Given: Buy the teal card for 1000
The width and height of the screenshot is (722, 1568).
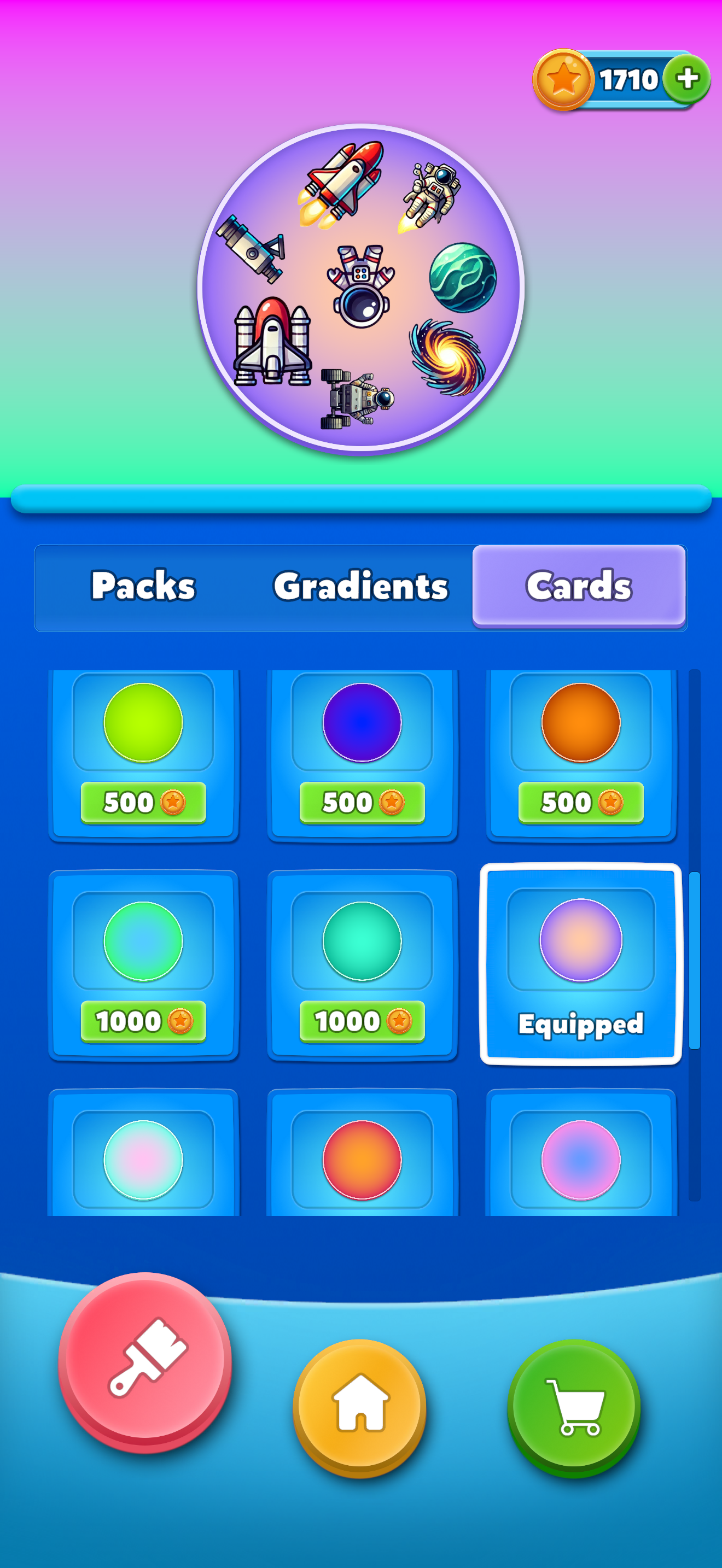Looking at the screenshot, I should click(x=362, y=1021).
